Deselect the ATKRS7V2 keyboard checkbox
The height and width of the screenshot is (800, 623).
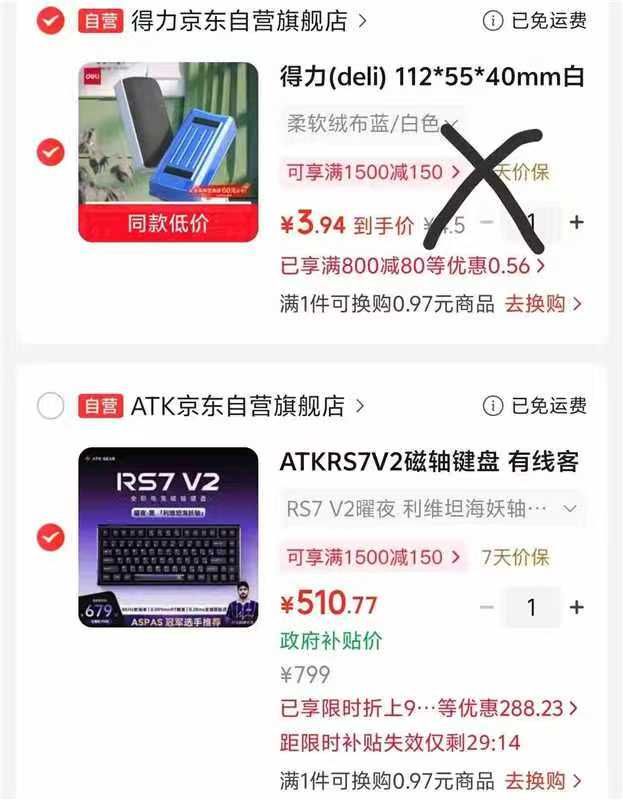point(51,537)
